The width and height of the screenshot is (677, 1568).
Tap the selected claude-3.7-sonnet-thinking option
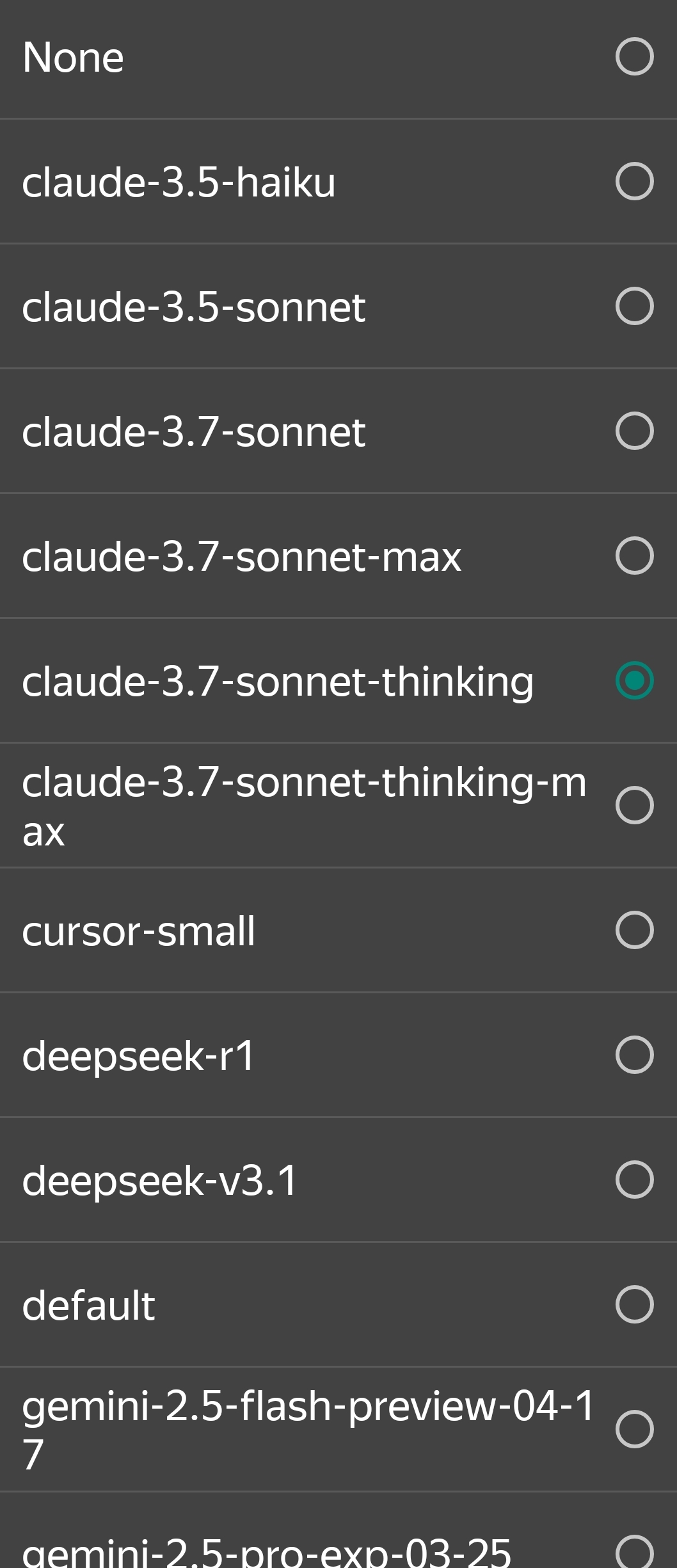[633, 680]
